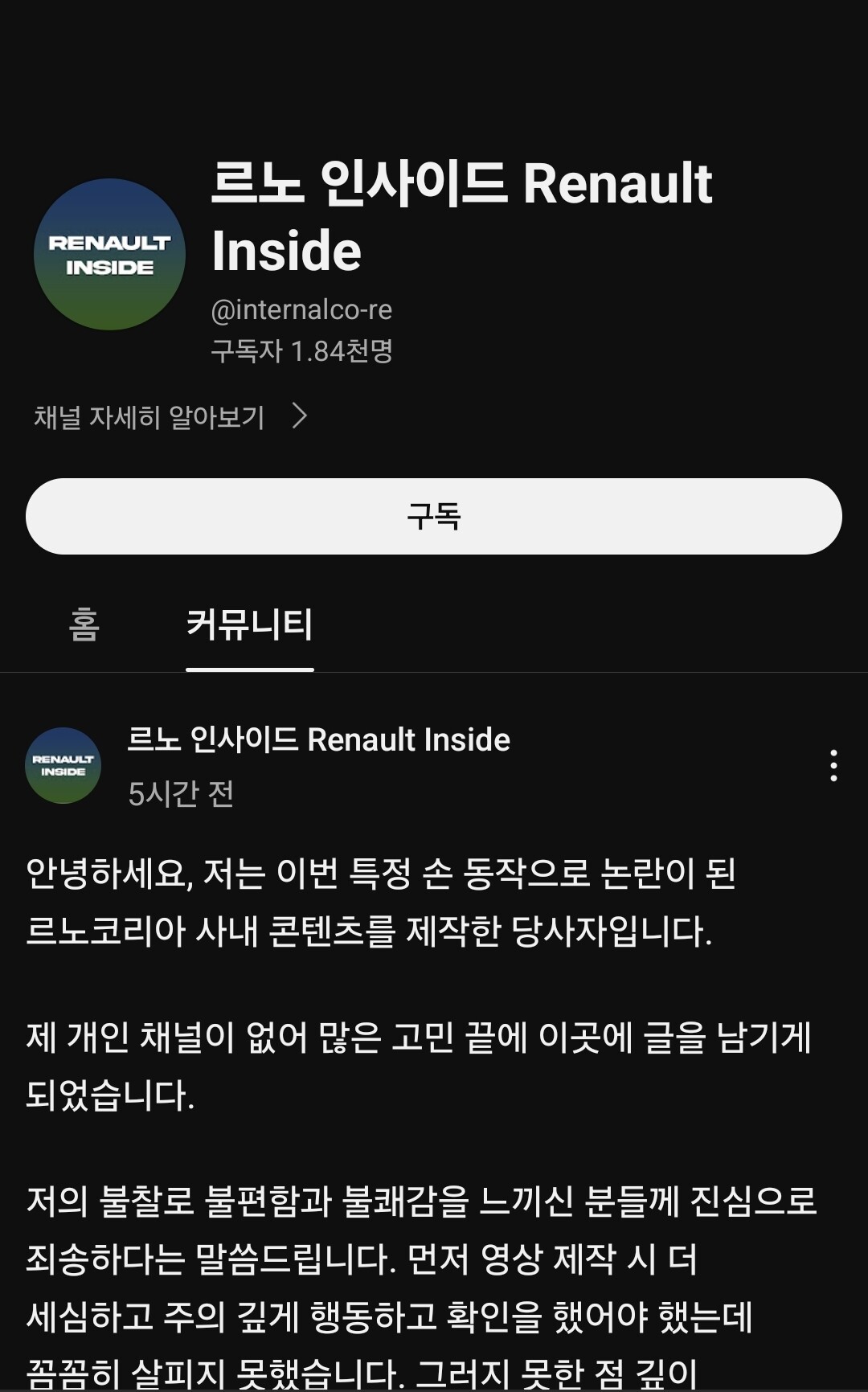Select the 커뮤니티 tab
Image resolution: width=868 pixels, height=1392 pixels.
[249, 624]
